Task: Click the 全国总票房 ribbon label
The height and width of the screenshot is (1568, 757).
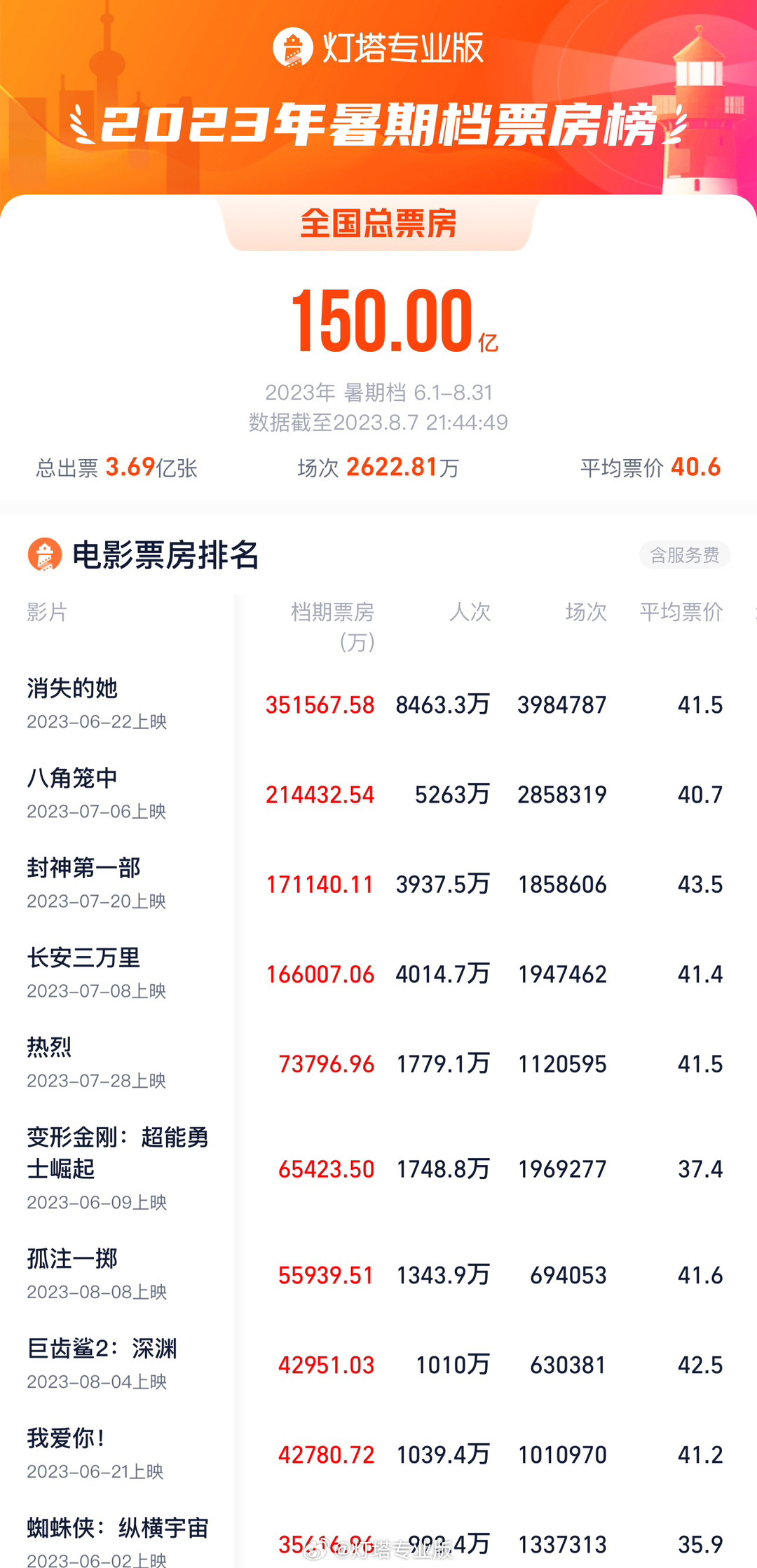Action: point(378,221)
